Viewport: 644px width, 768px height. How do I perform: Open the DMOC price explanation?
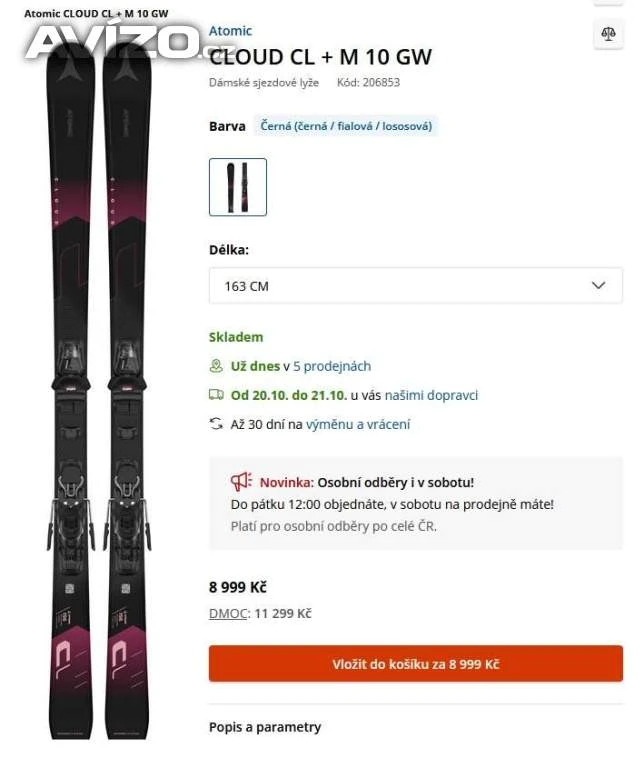tap(227, 613)
